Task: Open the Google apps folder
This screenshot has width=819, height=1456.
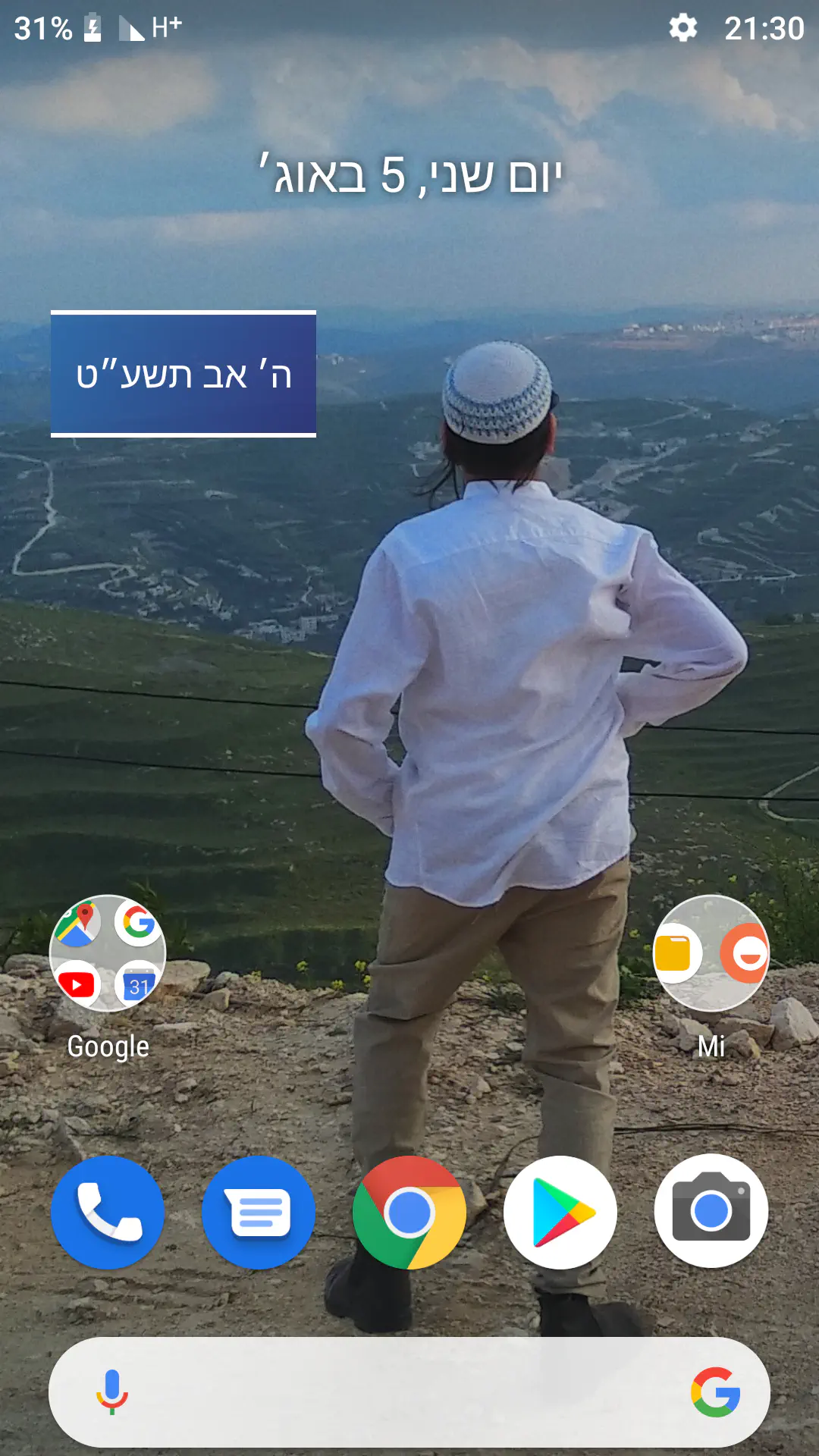Action: click(108, 953)
